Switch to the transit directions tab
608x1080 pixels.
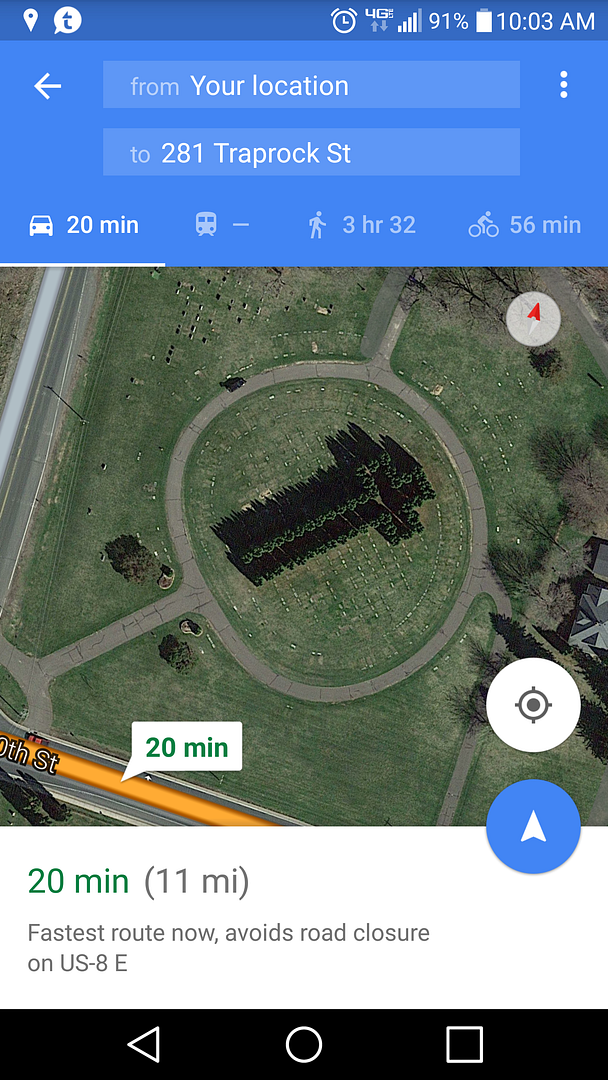click(222, 225)
